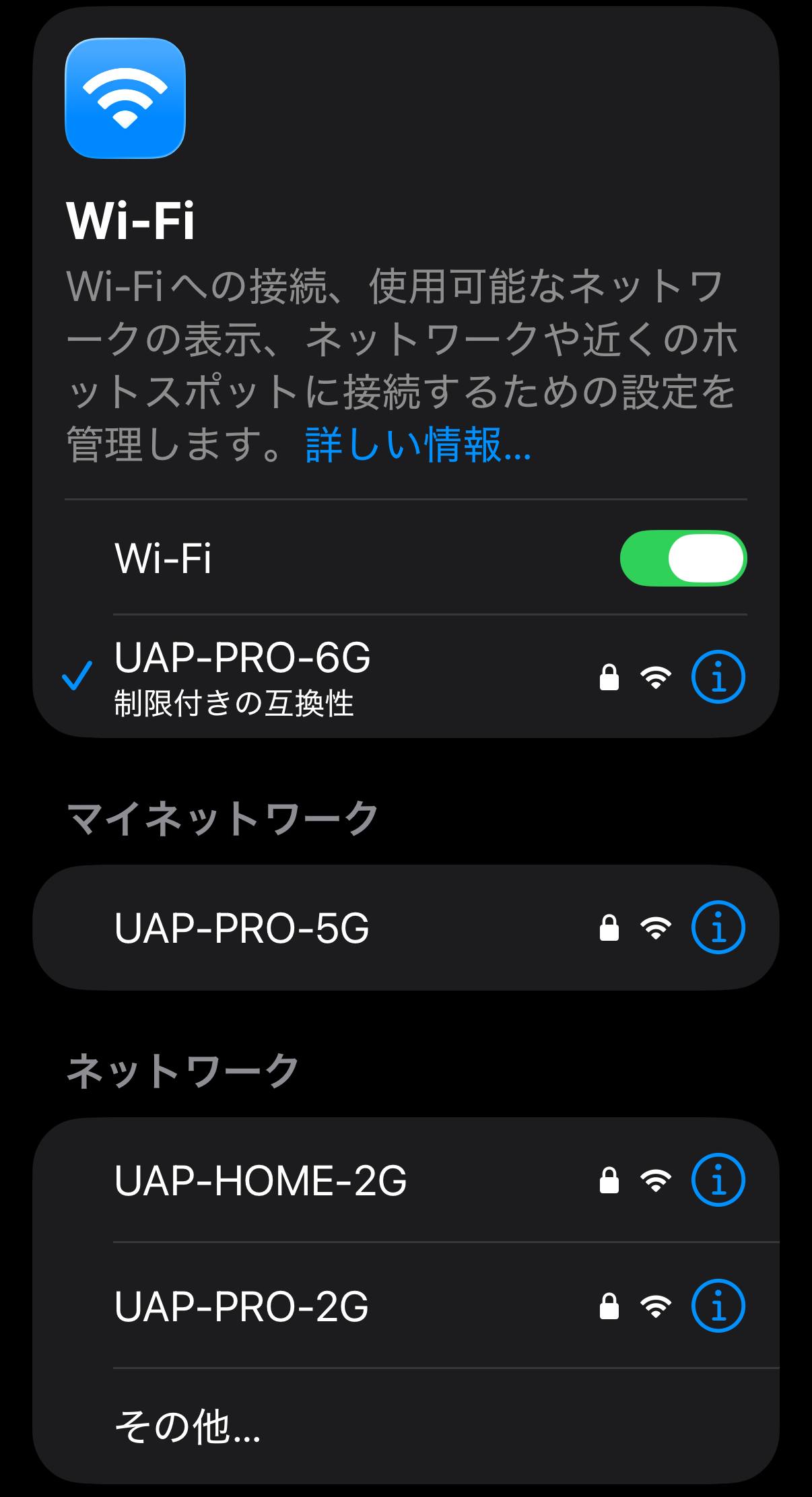Open その他 to add another network

click(188, 1426)
